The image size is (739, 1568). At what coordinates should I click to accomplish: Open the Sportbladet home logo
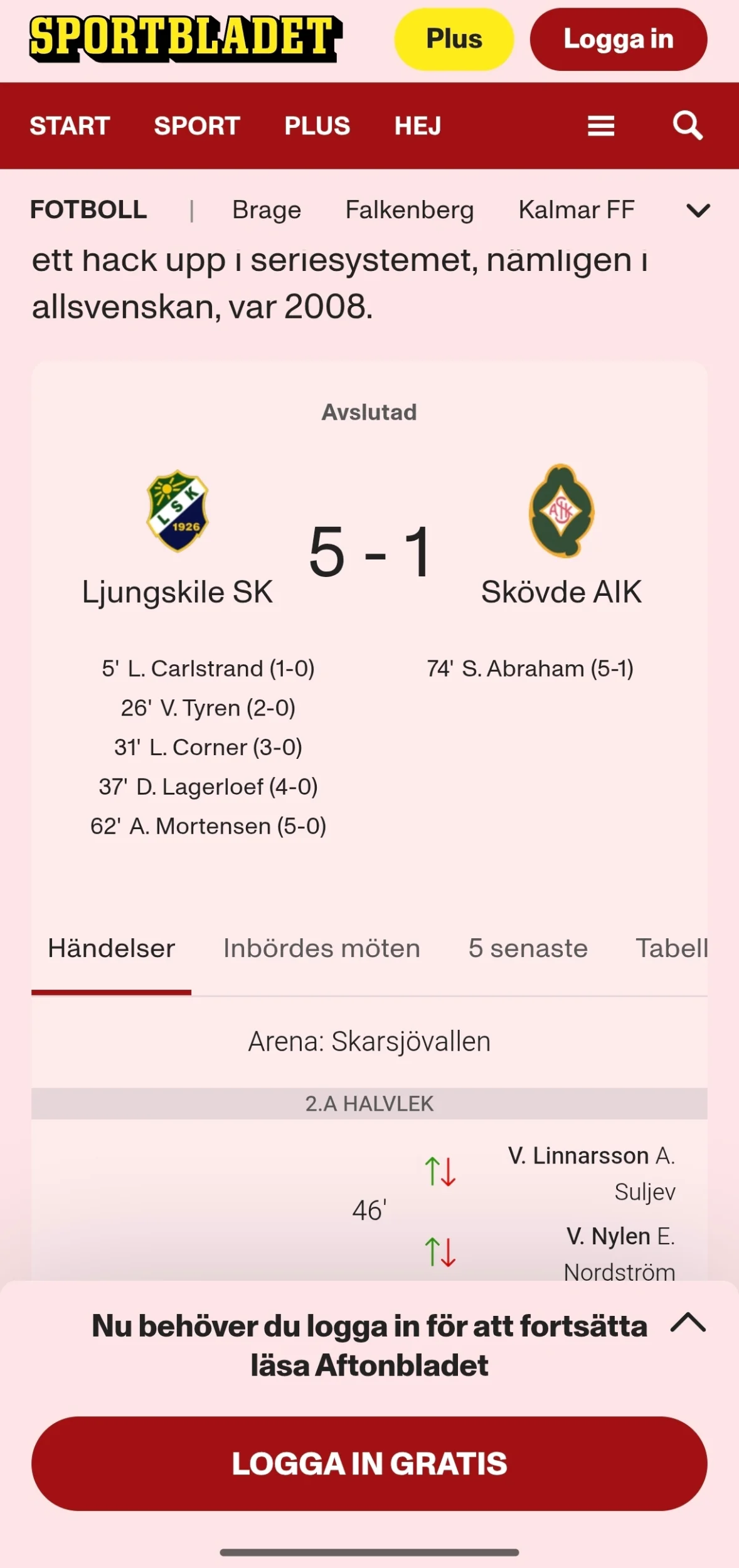[x=185, y=38]
